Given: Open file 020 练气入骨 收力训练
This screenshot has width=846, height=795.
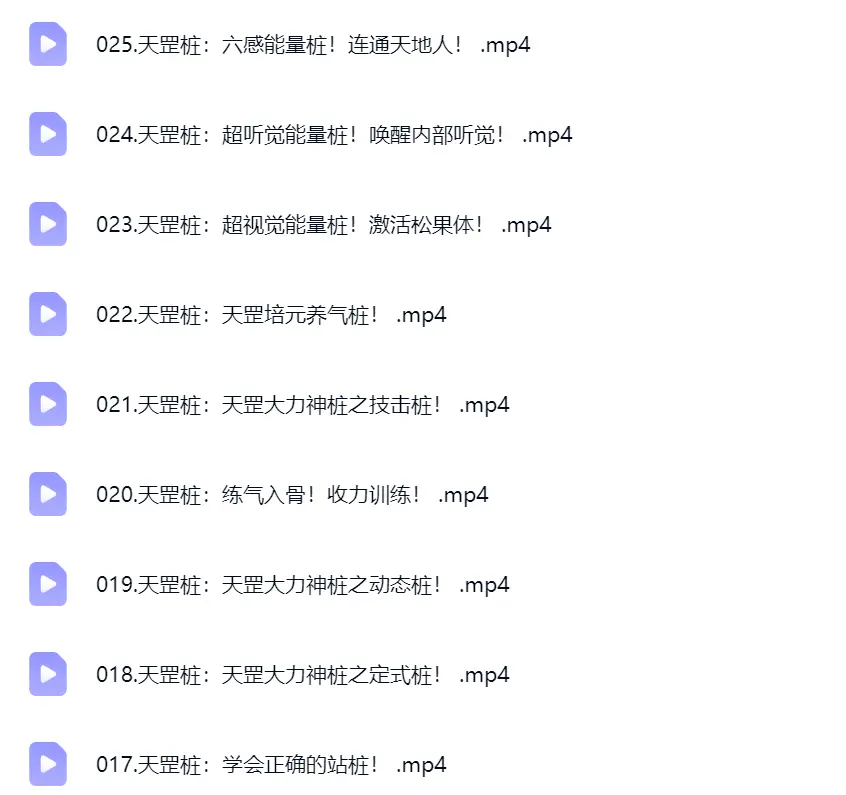Looking at the screenshot, I should point(292,495).
